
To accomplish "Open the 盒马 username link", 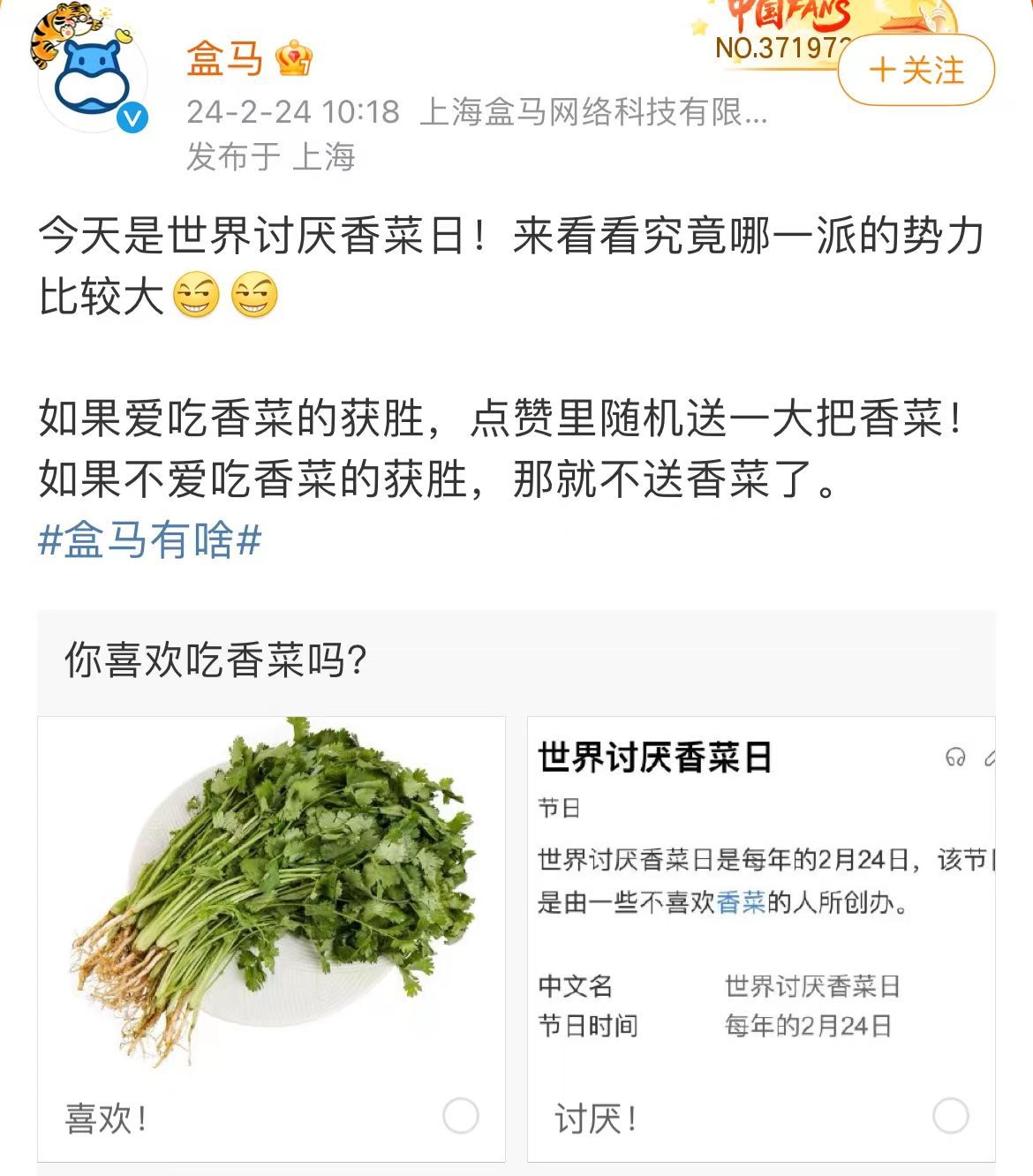I will point(225,59).
